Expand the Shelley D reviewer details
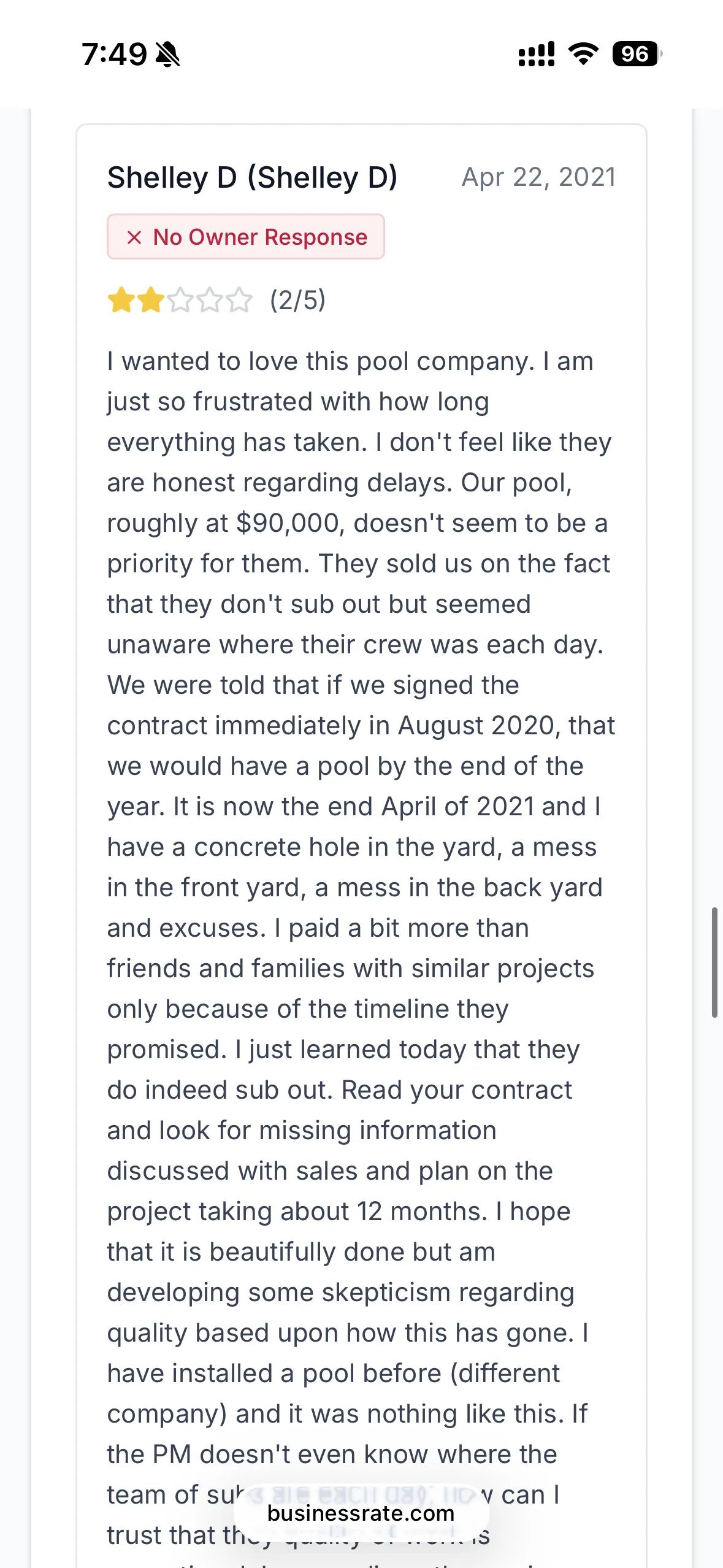This screenshot has height=1568, width=723. 253,177
